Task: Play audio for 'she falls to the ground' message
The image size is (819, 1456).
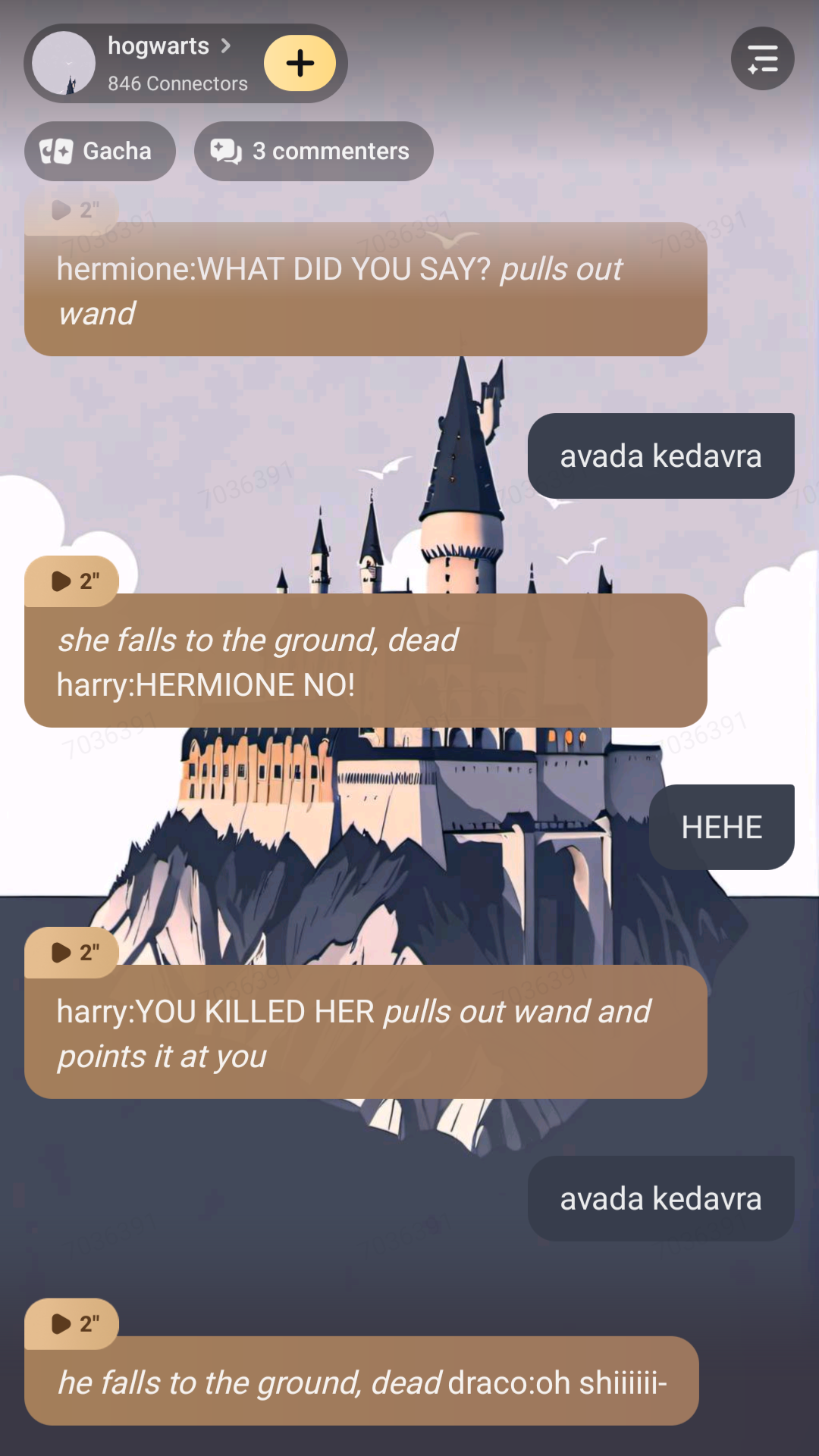Action: [72, 581]
